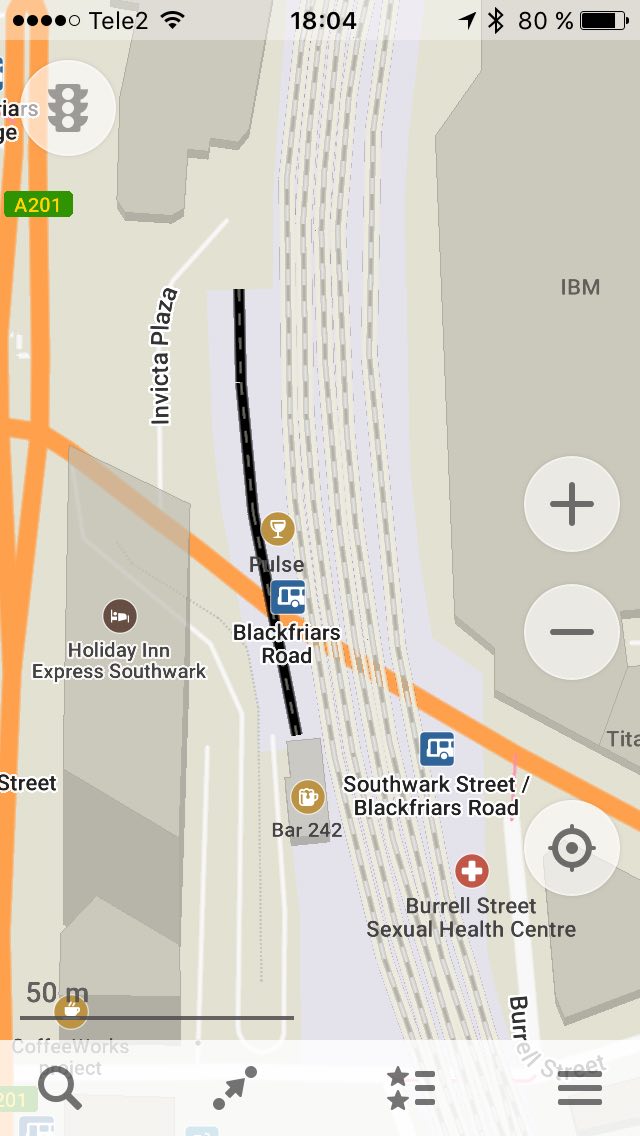Select the Holiday Inn Express Southwark marker
This screenshot has width=640, height=1136.
pyautogui.click(x=120, y=617)
